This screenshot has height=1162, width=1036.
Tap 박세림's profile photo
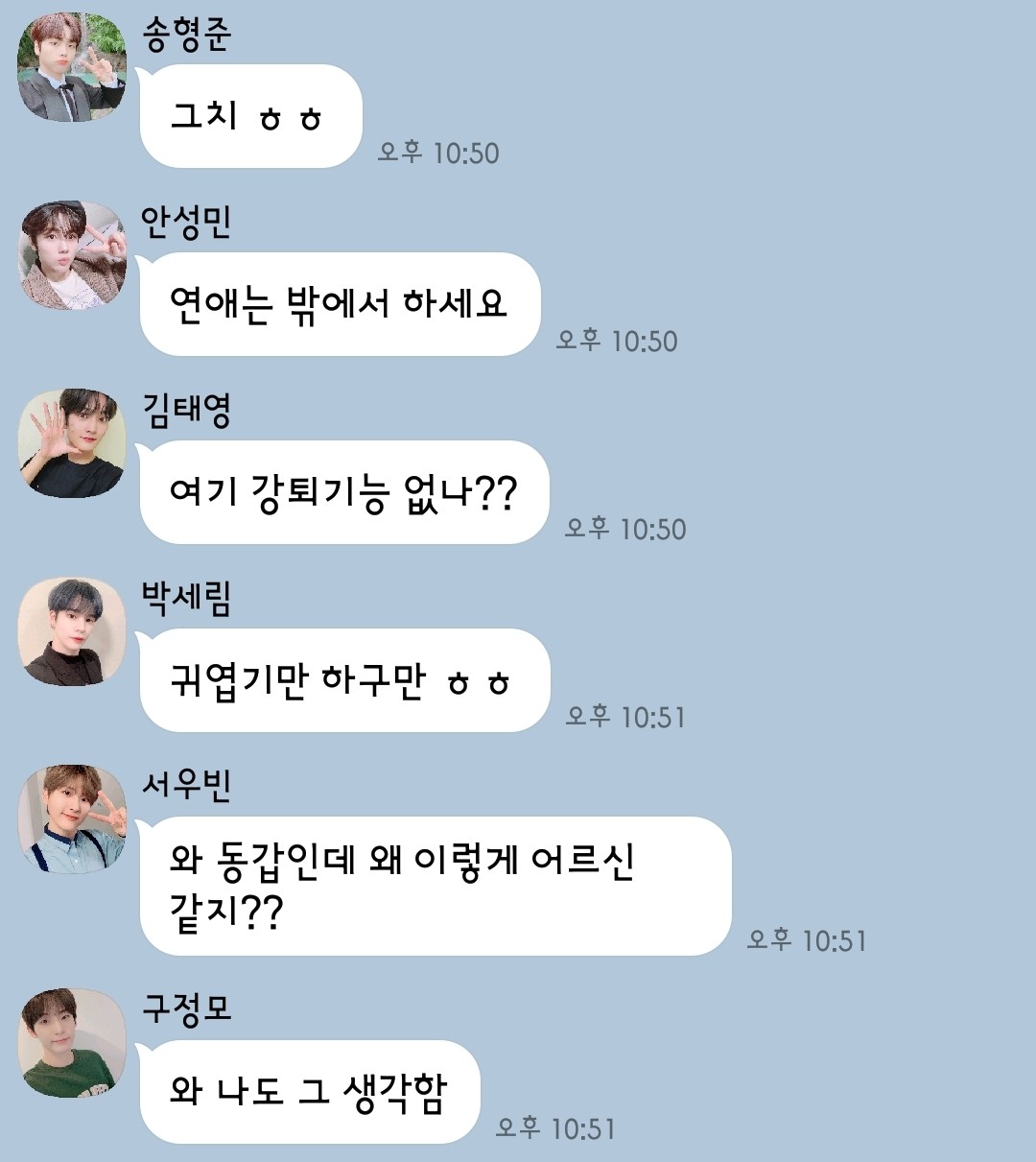[x=72, y=631]
